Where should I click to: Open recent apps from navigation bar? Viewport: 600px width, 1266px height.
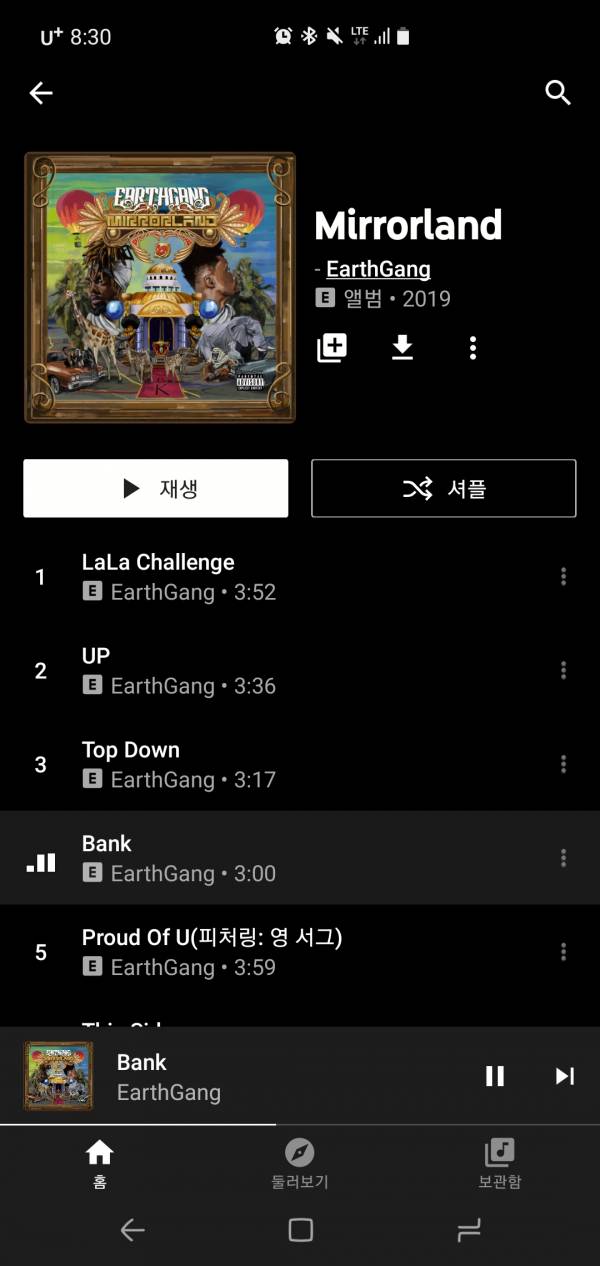pyautogui.click(x=469, y=1230)
